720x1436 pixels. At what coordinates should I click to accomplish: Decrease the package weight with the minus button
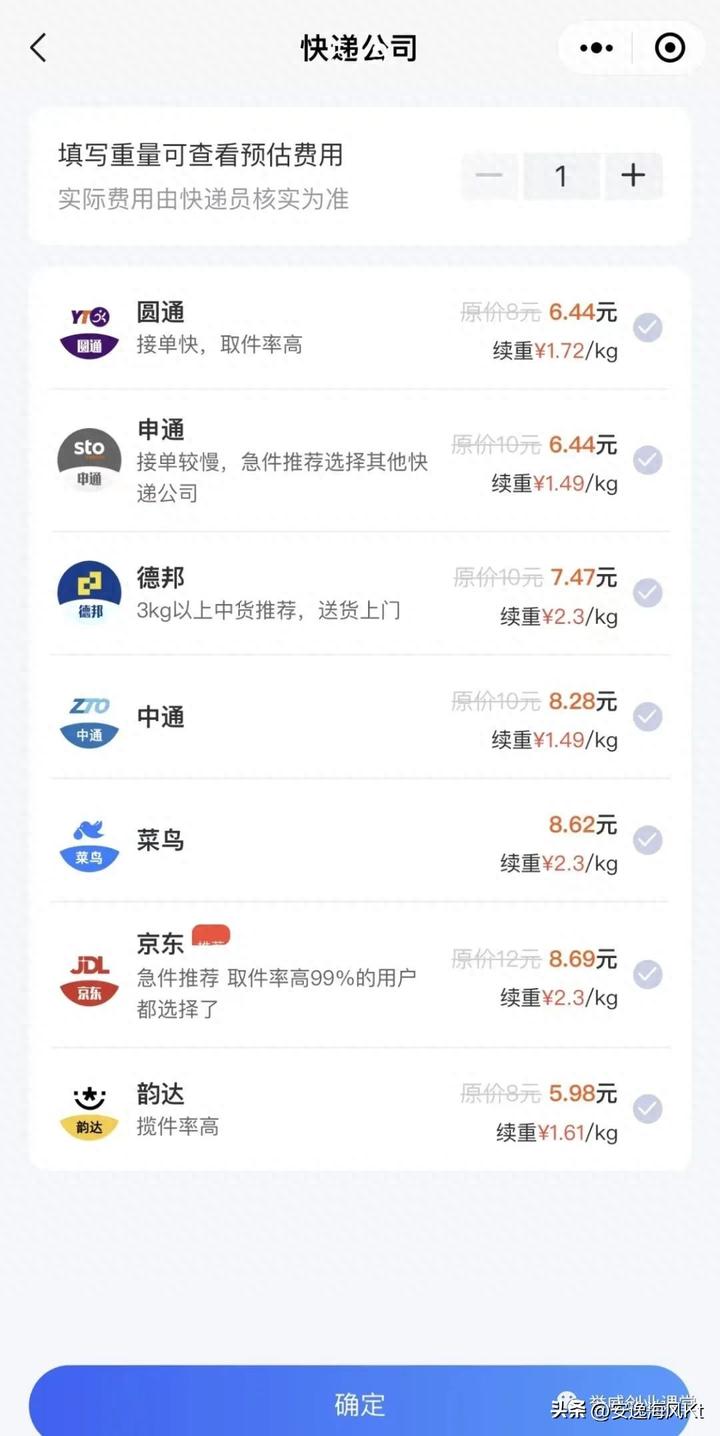click(x=490, y=176)
